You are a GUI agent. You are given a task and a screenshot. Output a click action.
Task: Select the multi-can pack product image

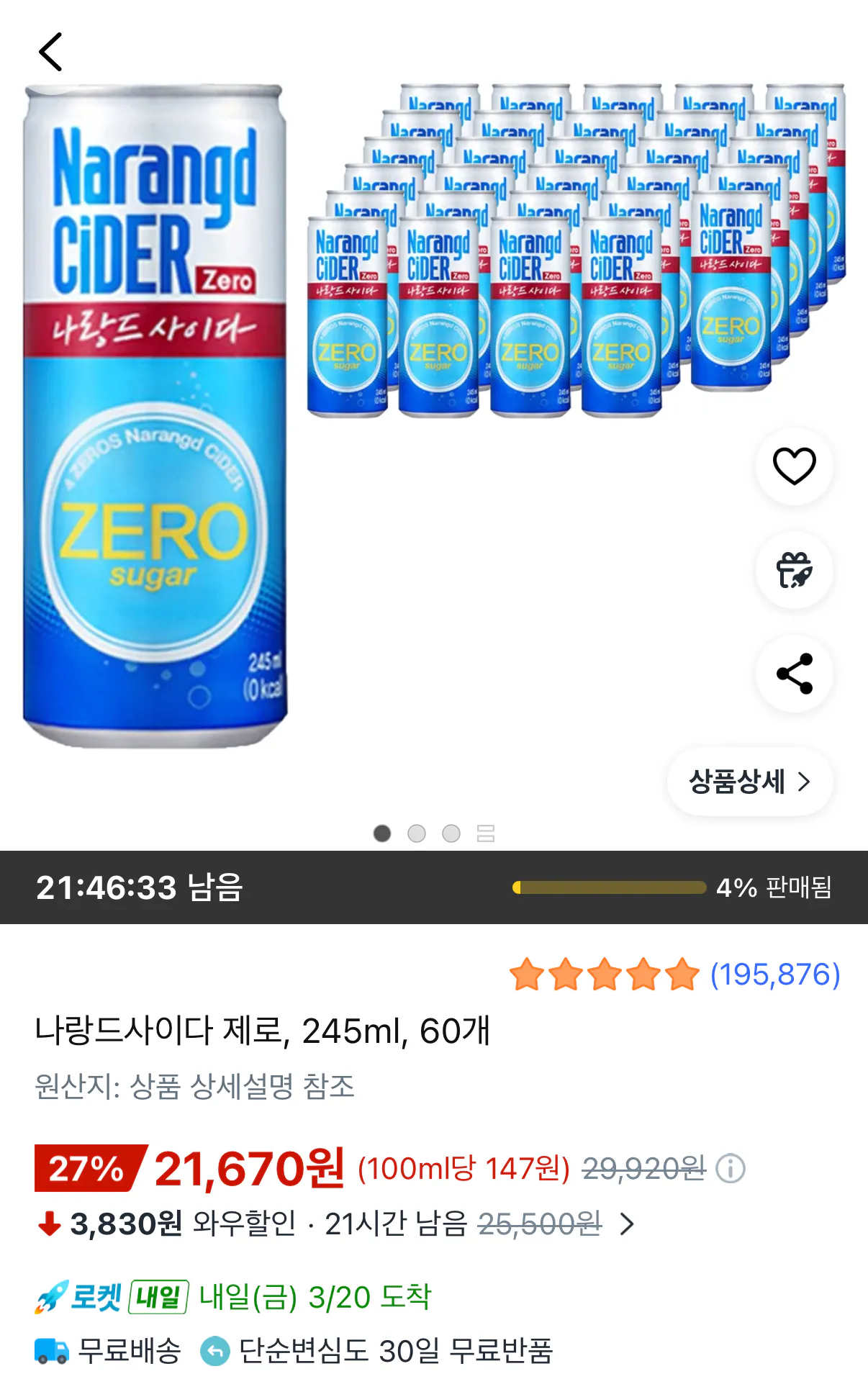coord(569,252)
